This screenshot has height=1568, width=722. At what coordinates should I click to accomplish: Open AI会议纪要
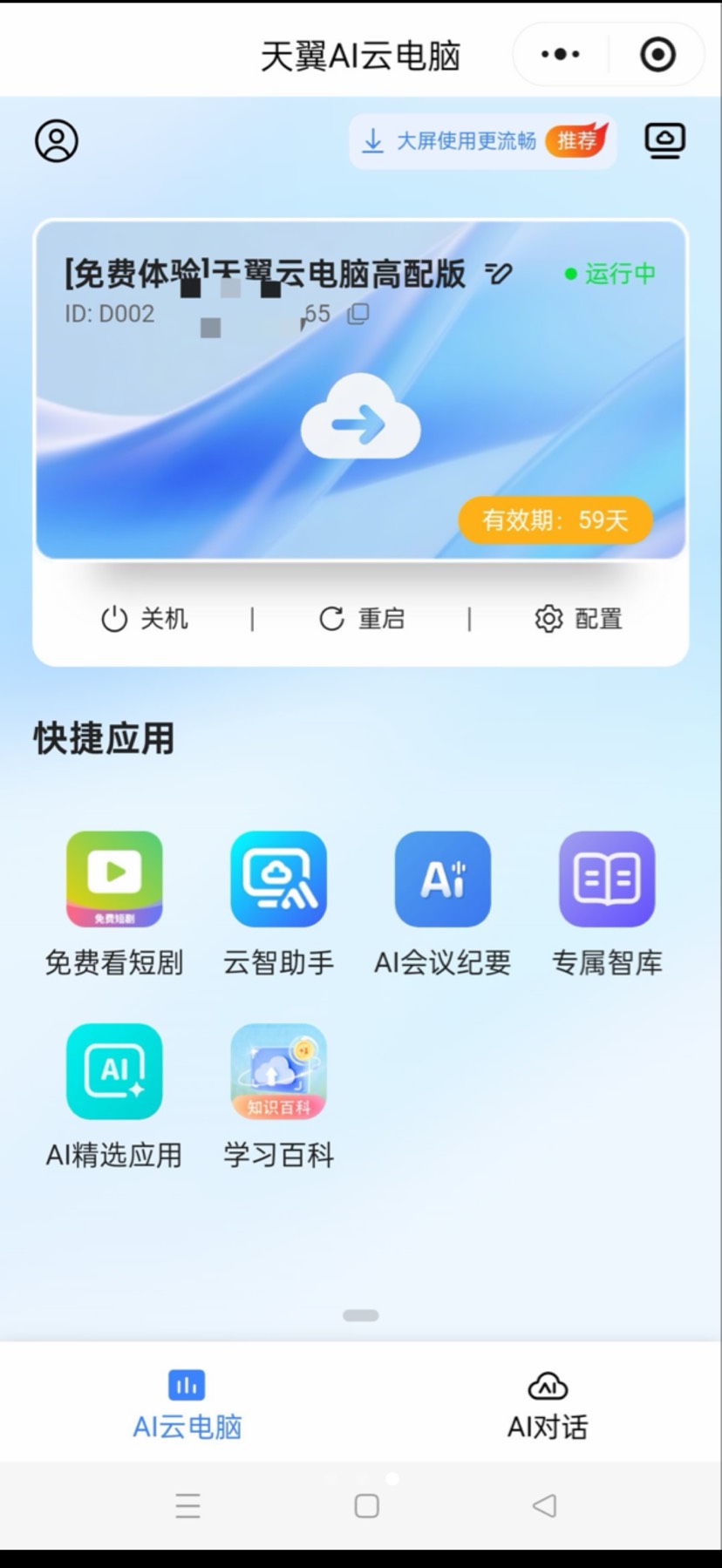[442, 879]
